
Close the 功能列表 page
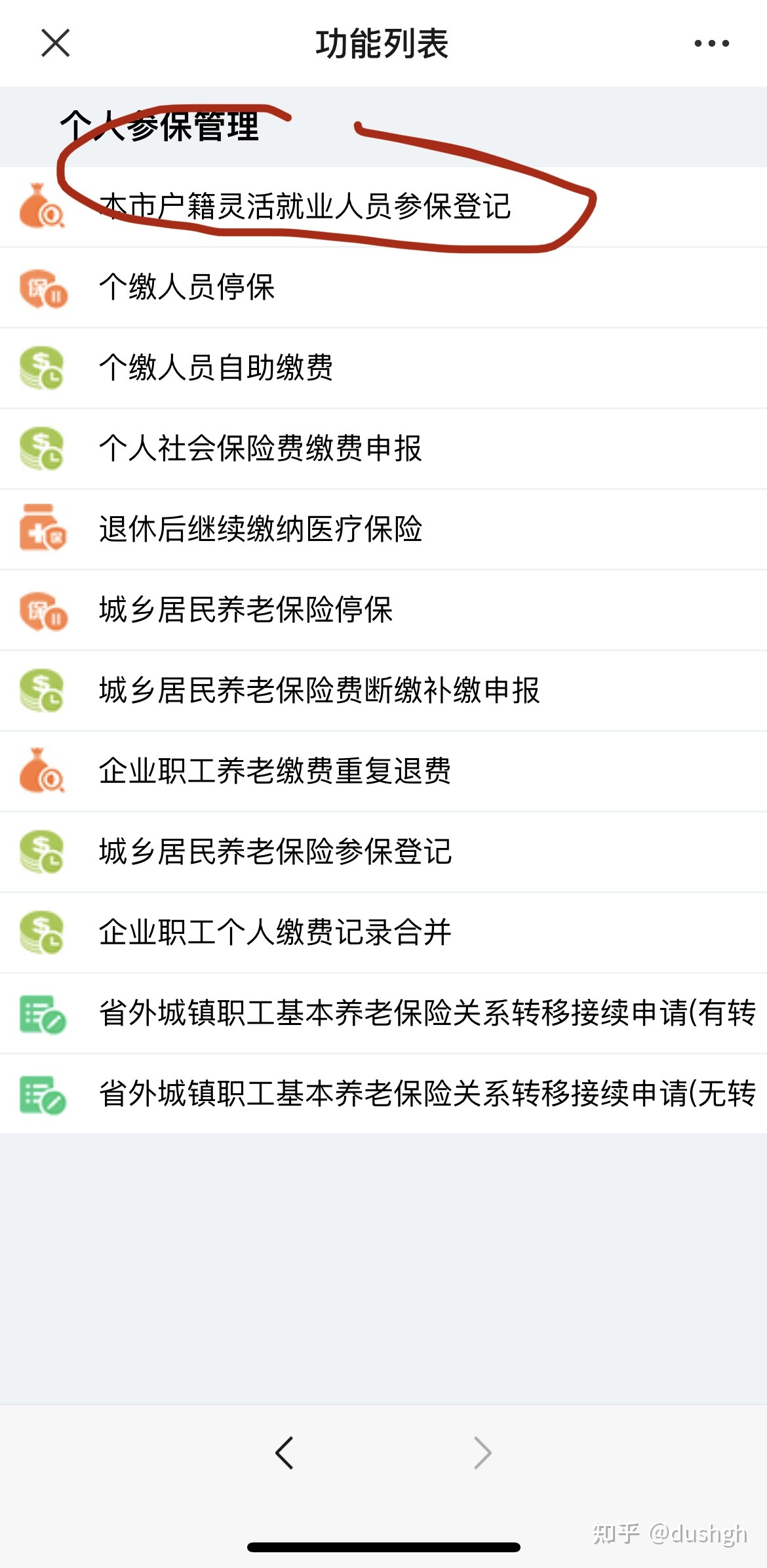[x=55, y=43]
